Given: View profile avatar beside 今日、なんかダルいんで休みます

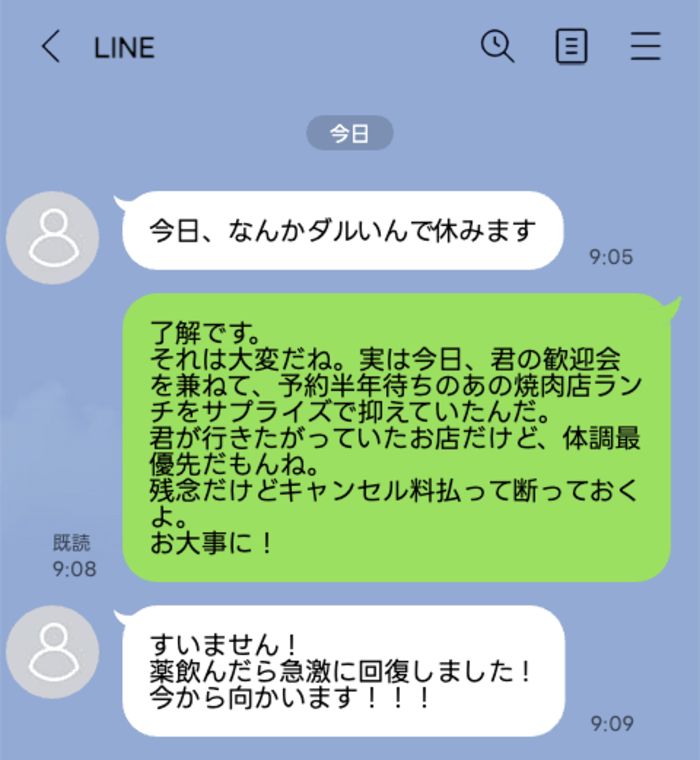Looking at the screenshot, I should point(52,237).
